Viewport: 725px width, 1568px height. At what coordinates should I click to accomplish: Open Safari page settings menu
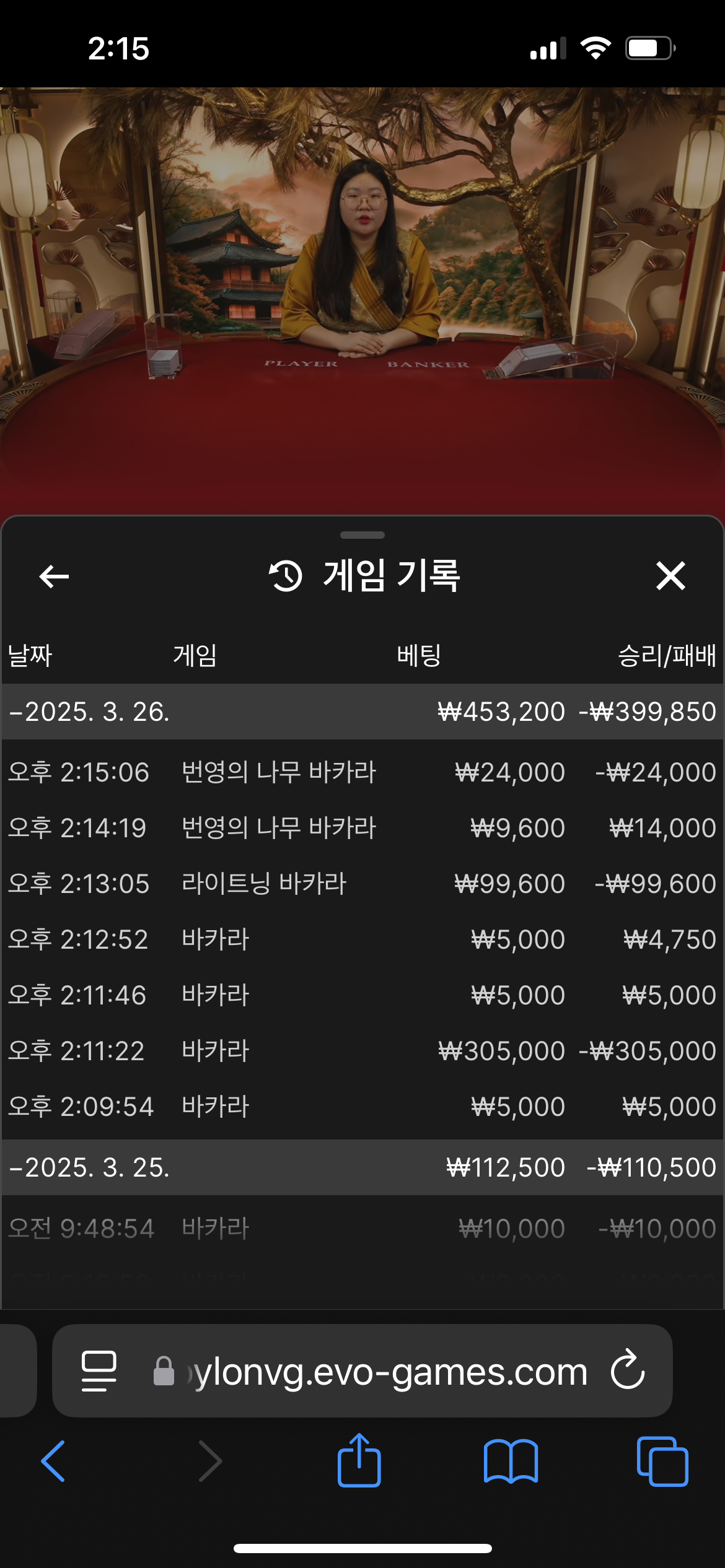point(99,1370)
